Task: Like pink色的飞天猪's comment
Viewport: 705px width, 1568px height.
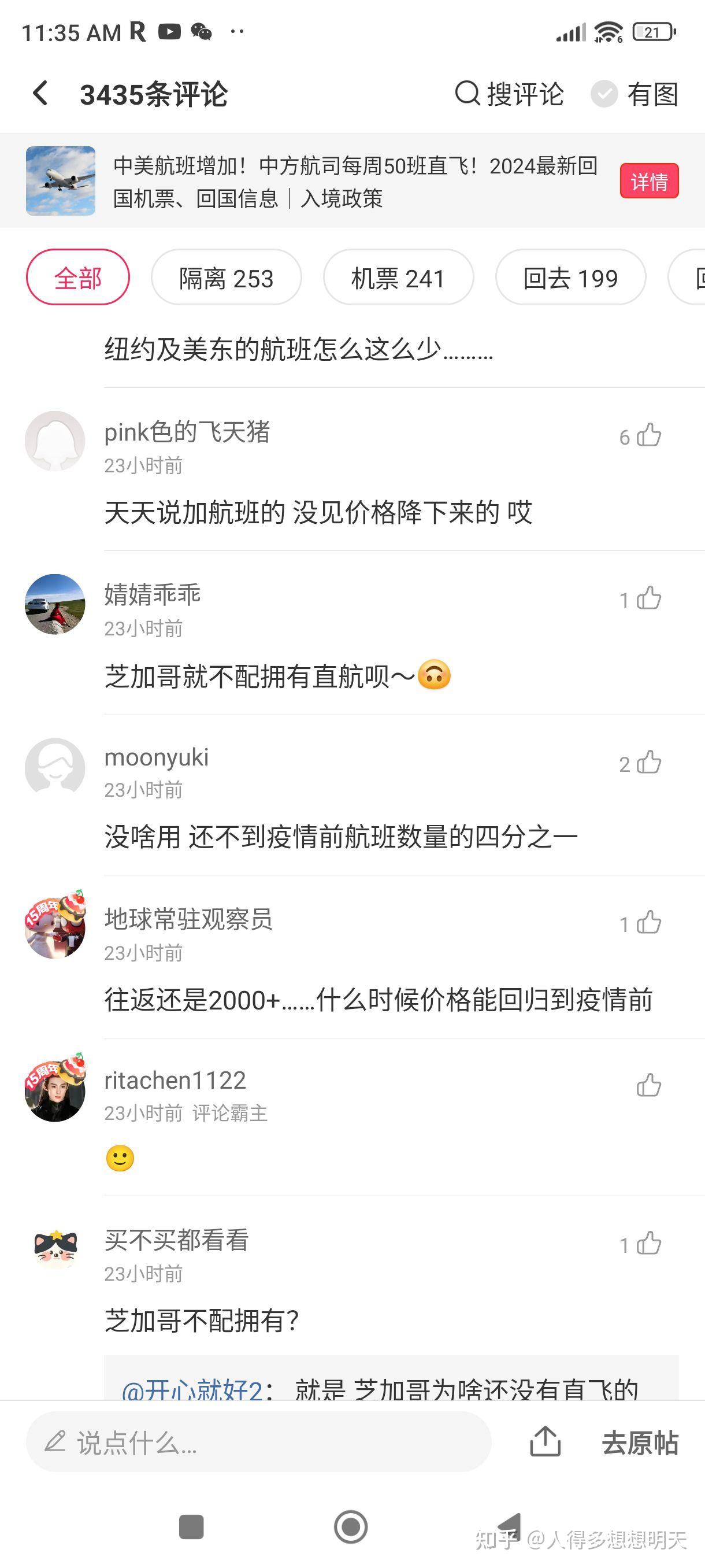Action: tap(648, 436)
